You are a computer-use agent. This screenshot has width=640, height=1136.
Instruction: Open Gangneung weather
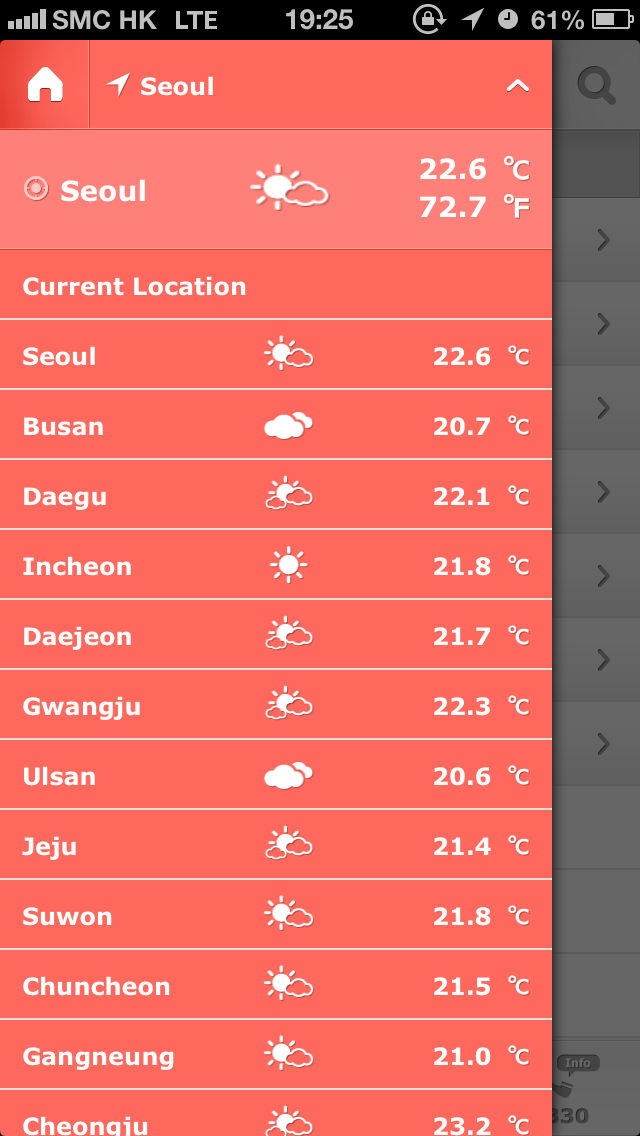pyautogui.click(x=275, y=1056)
